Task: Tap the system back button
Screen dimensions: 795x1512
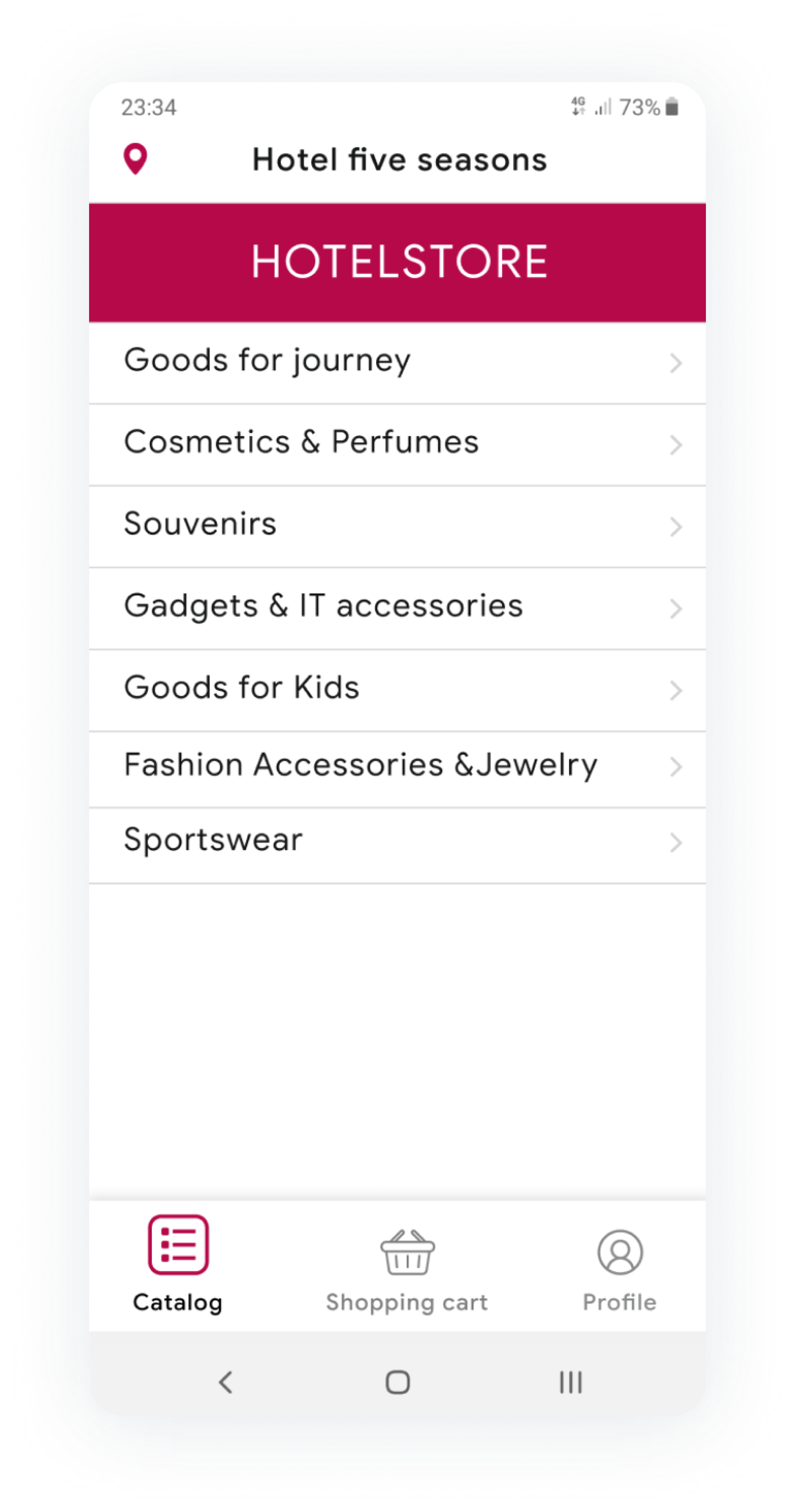Action: point(226,1382)
